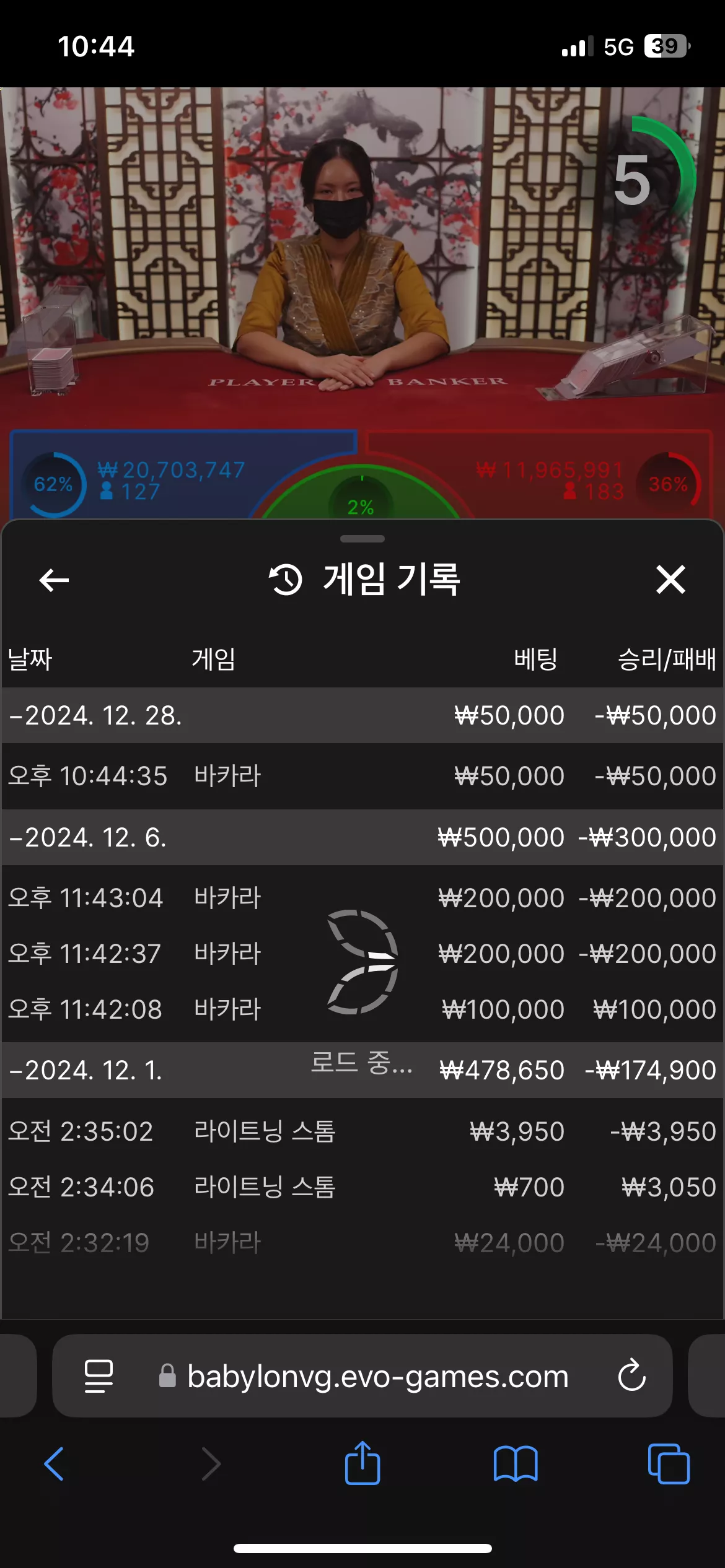Open the 오전 2:32:19 바카라 record
Screen dimensions: 725x1568
click(362, 1243)
